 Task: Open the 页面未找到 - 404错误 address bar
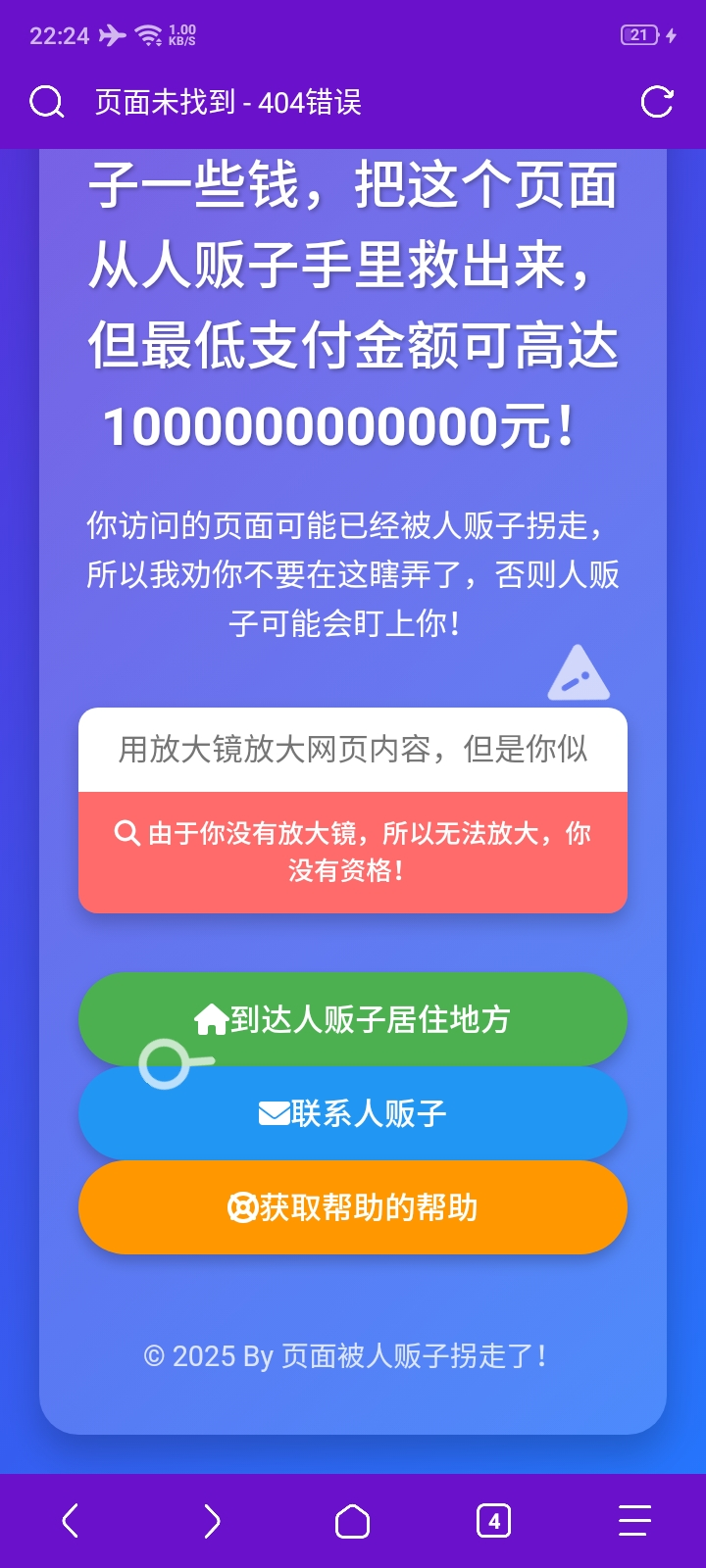333,102
